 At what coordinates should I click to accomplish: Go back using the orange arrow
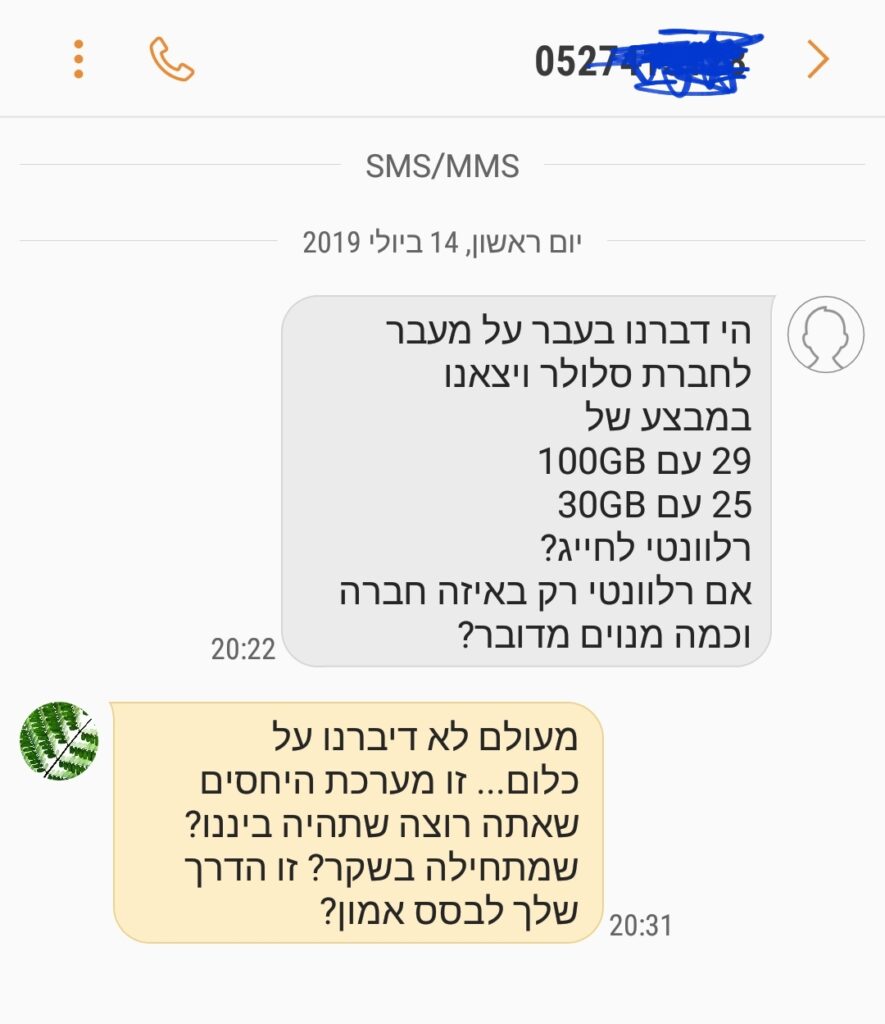818,60
